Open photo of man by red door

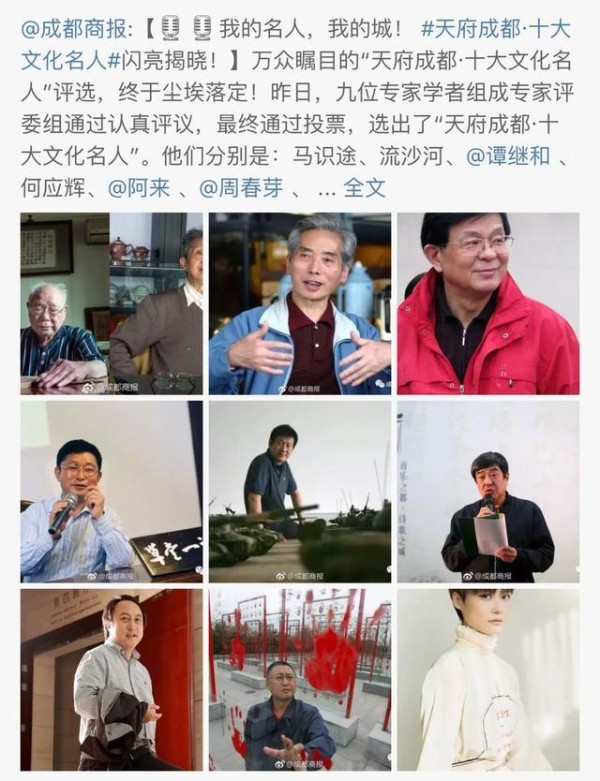(111, 679)
